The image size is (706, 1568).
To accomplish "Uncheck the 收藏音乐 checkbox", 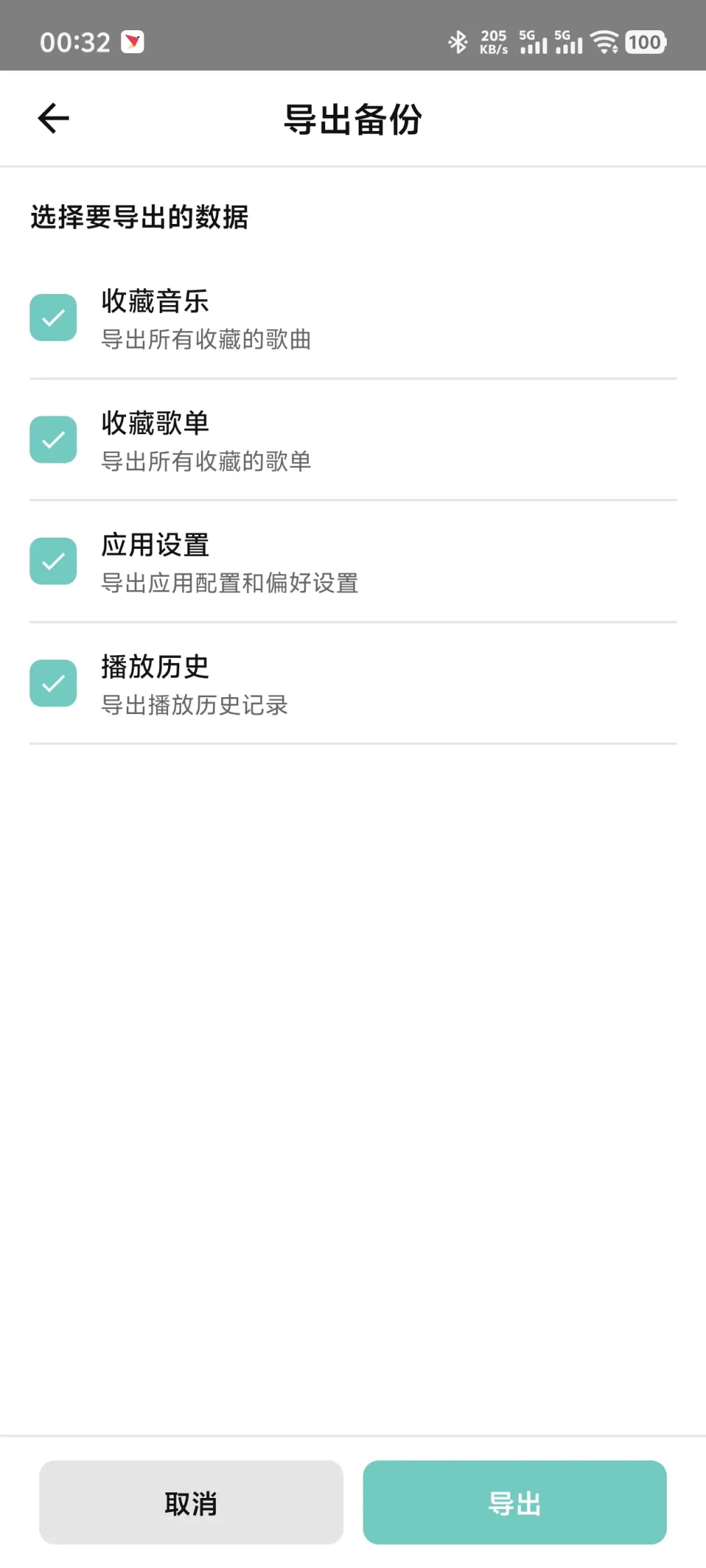I will tap(53, 317).
